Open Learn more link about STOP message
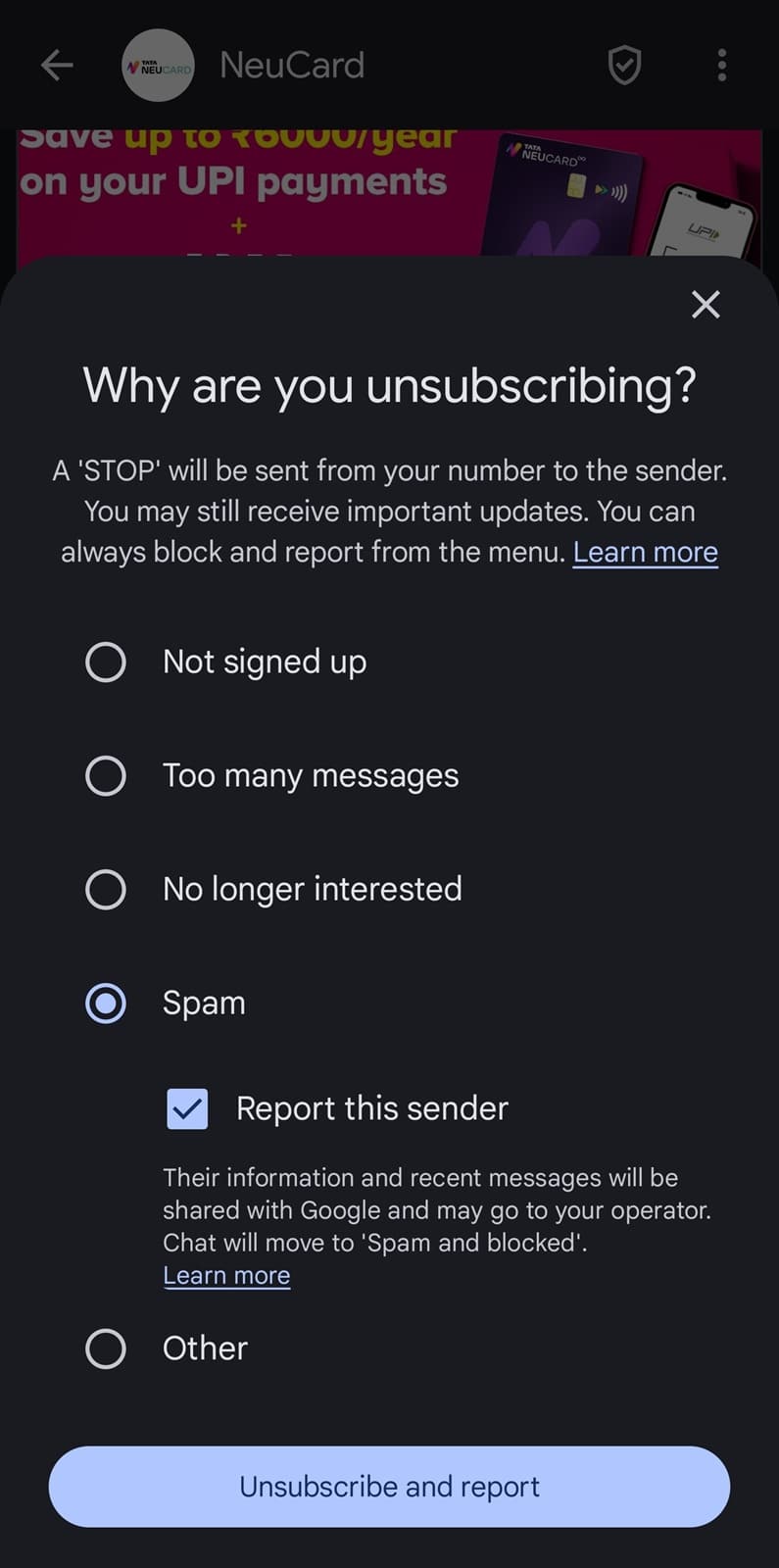Screen dimensions: 779x1568 click(x=645, y=553)
